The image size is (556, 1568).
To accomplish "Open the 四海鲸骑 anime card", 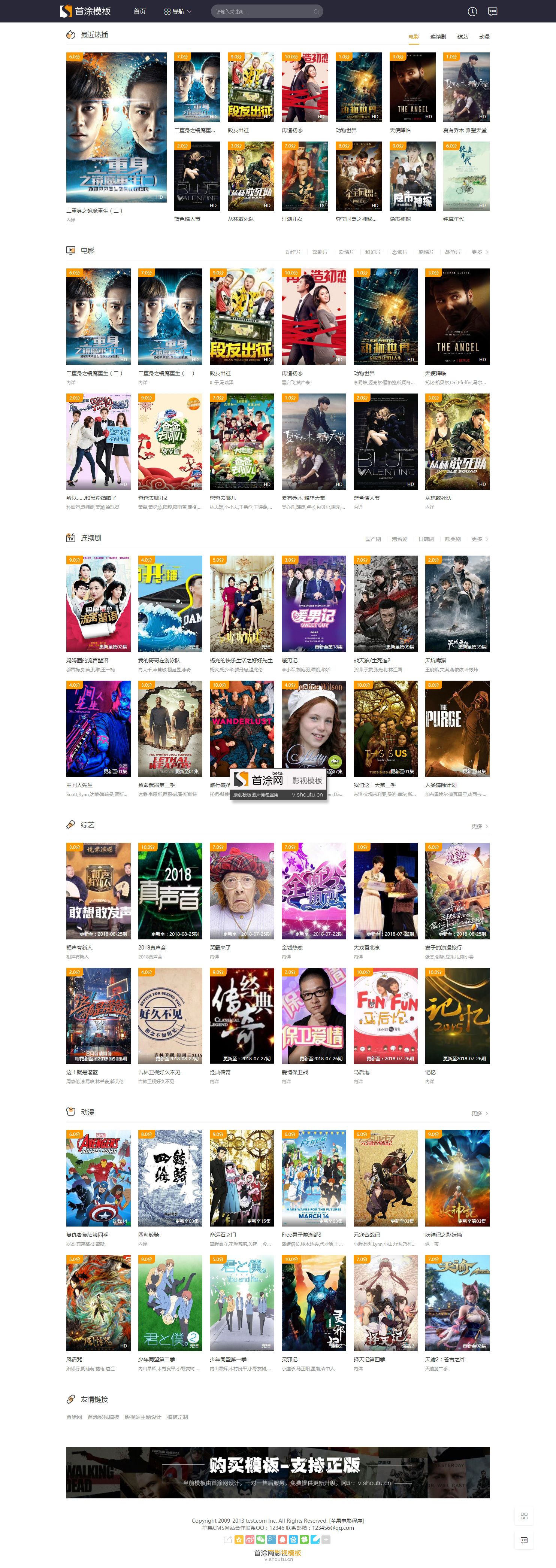I will point(170,1179).
